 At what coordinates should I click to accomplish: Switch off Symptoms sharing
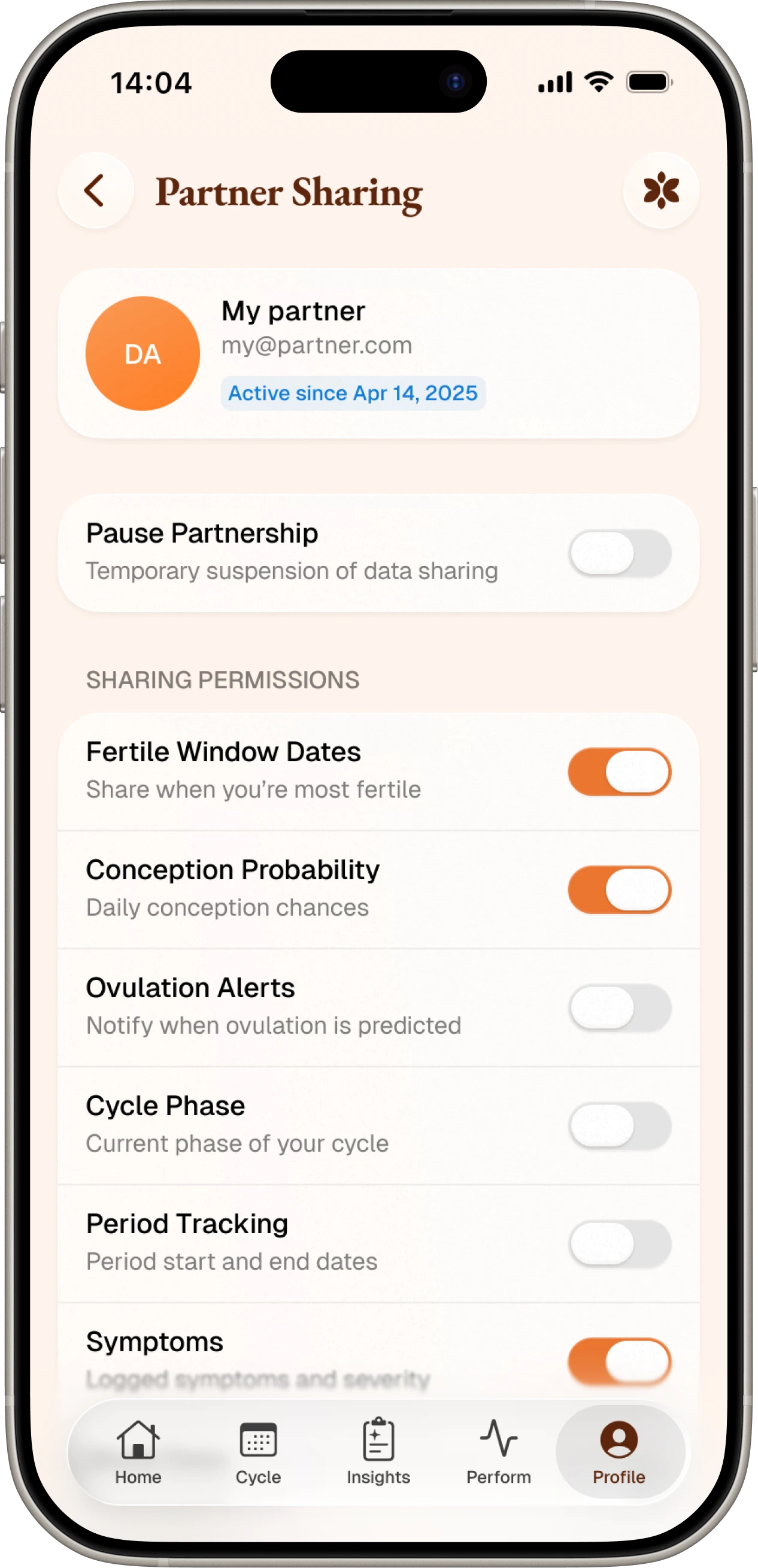(619, 1360)
